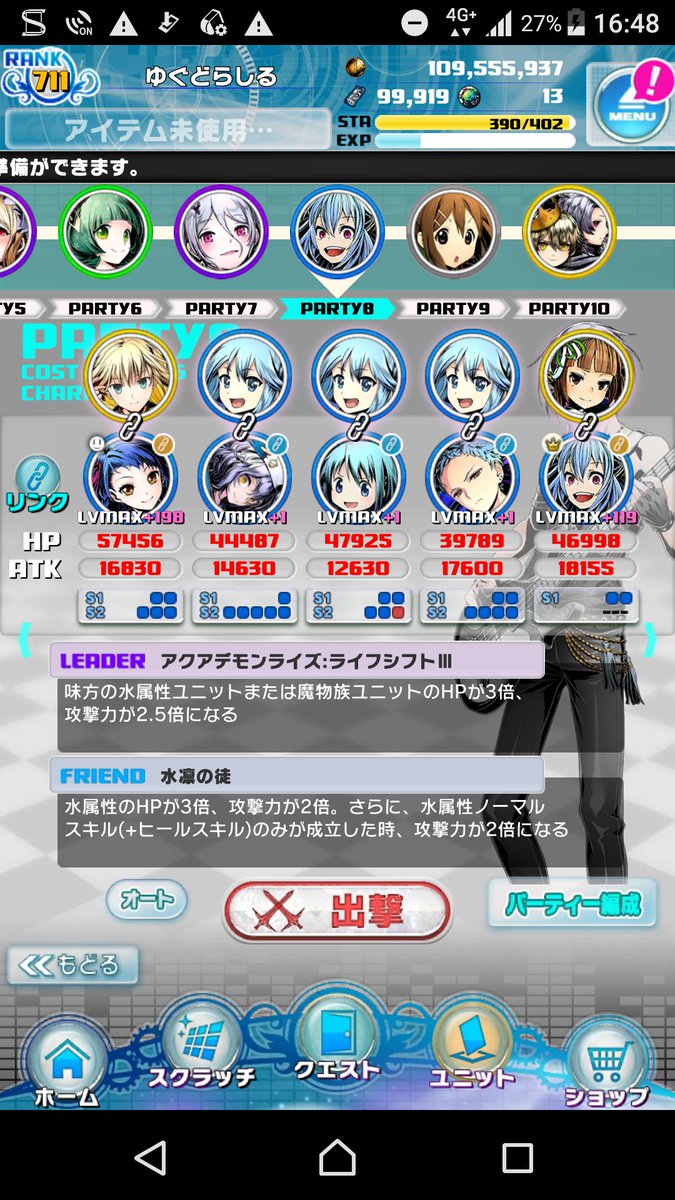
Task: Switch to the PARTY7 tab
Action: point(221,309)
